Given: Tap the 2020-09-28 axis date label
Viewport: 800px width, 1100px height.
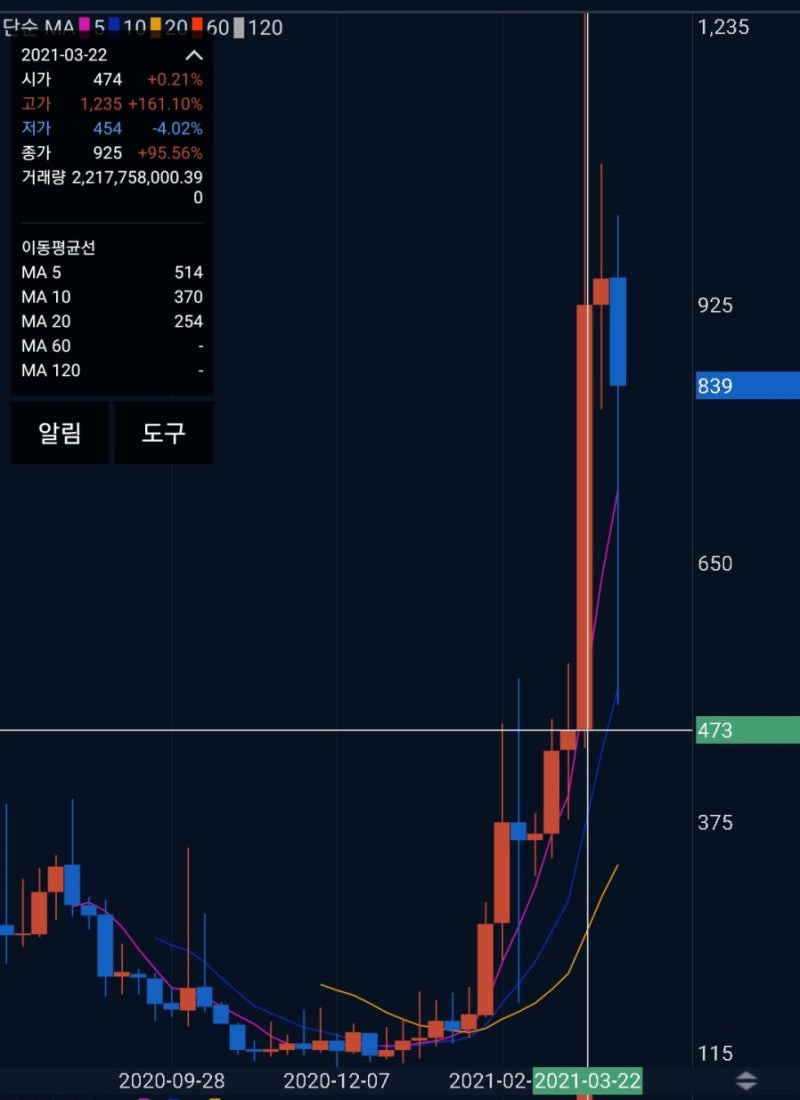Looking at the screenshot, I should click(170, 1081).
